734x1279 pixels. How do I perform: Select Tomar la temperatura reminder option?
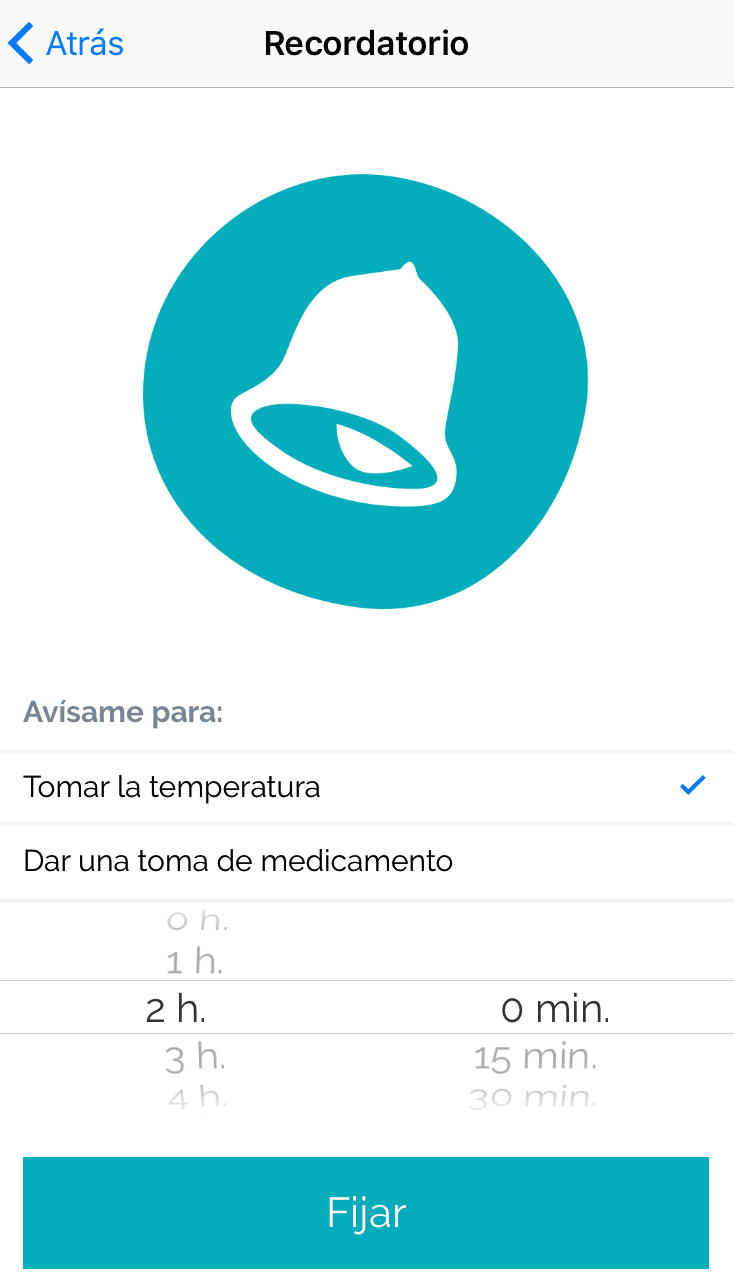point(367,787)
